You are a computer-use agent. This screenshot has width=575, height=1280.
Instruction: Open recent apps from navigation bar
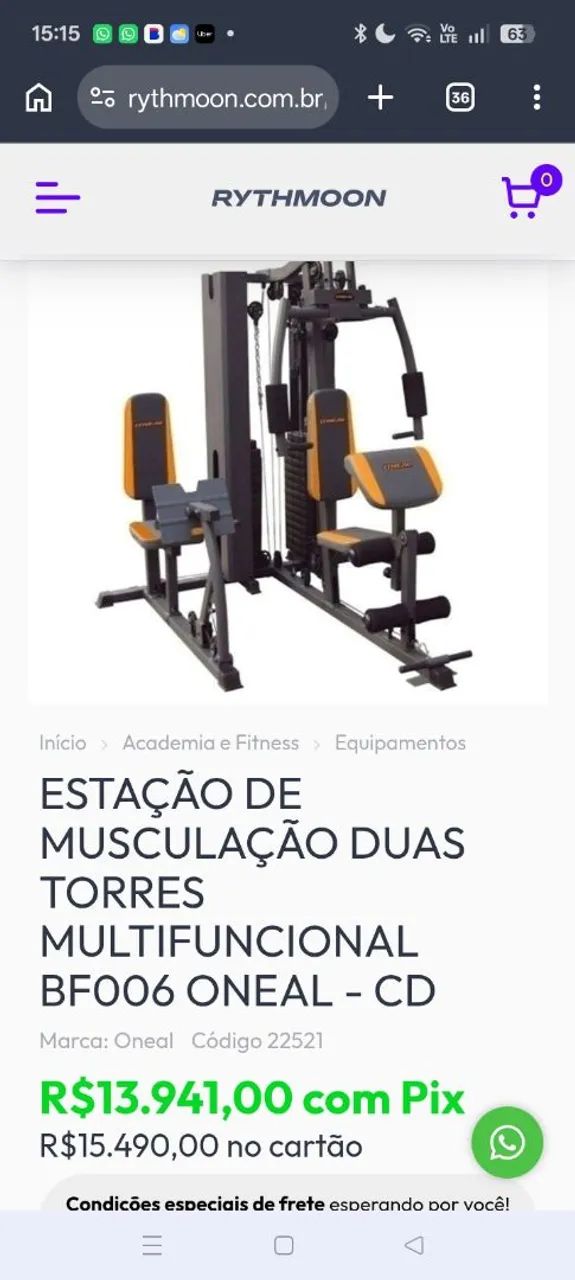152,1245
